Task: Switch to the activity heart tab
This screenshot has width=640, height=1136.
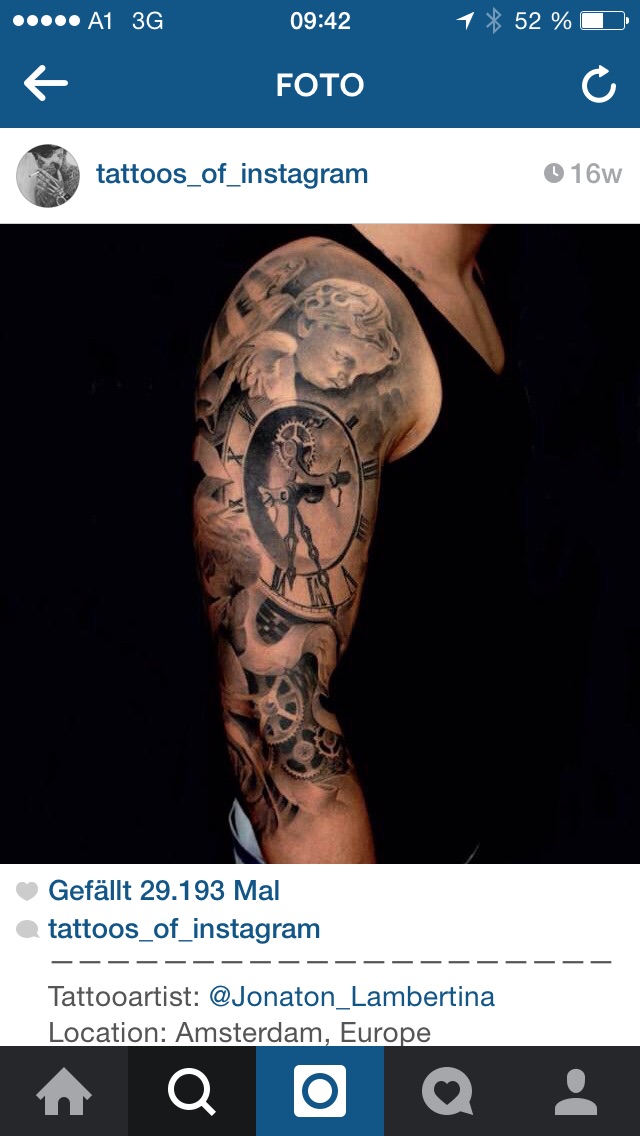Action: (448, 1091)
